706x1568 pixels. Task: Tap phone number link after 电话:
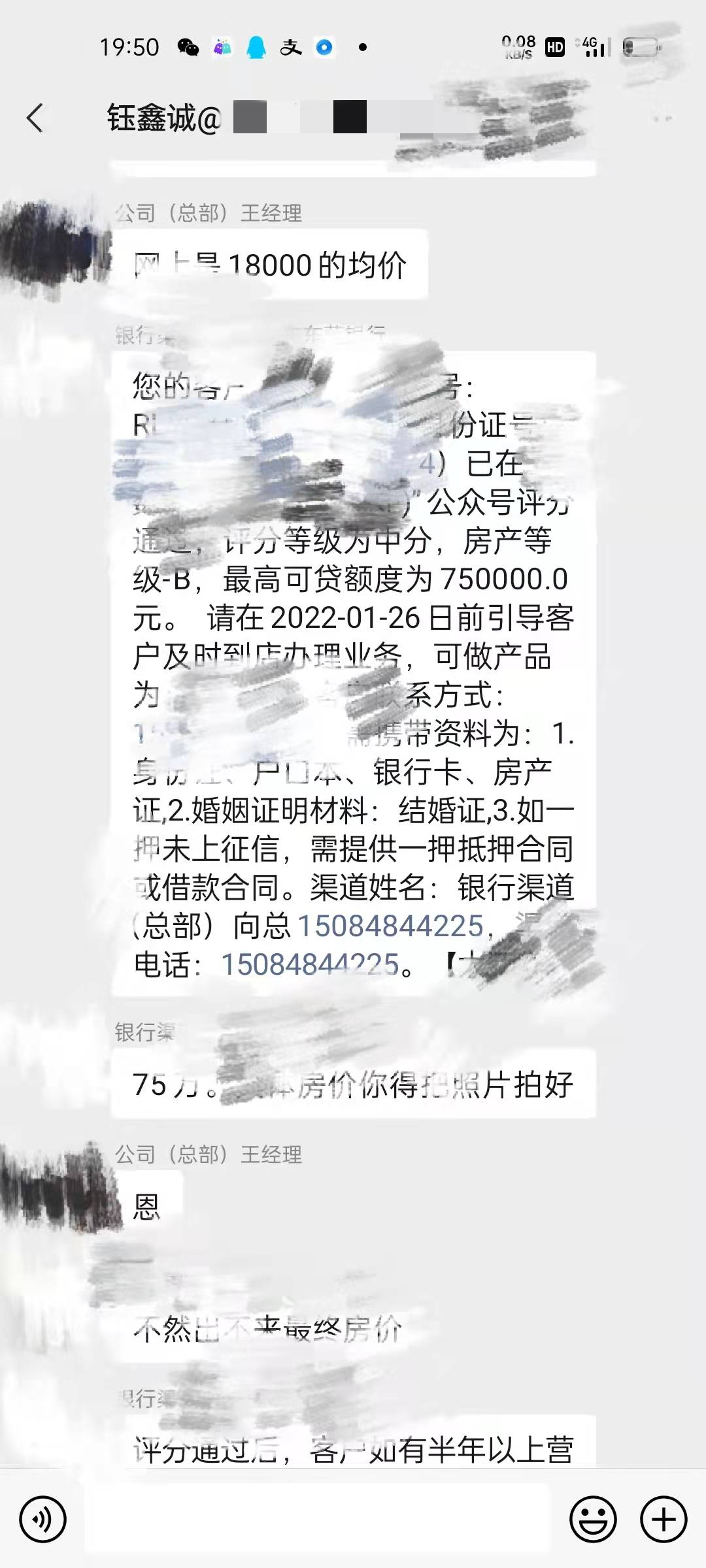pos(310,964)
